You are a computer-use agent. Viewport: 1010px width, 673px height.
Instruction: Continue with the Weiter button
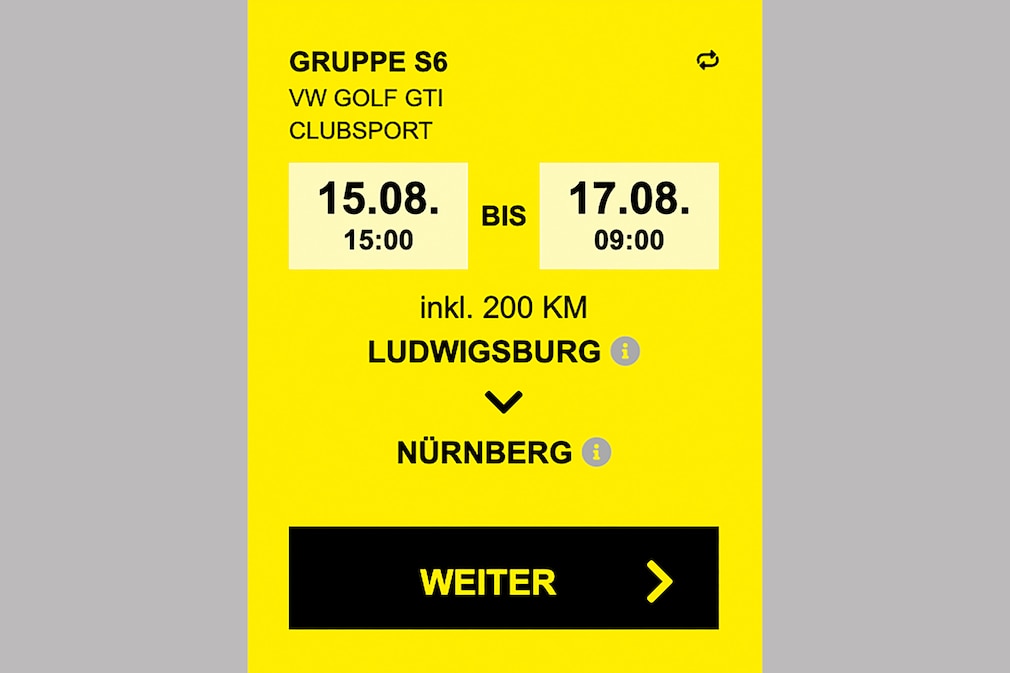pyautogui.click(x=503, y=578)
